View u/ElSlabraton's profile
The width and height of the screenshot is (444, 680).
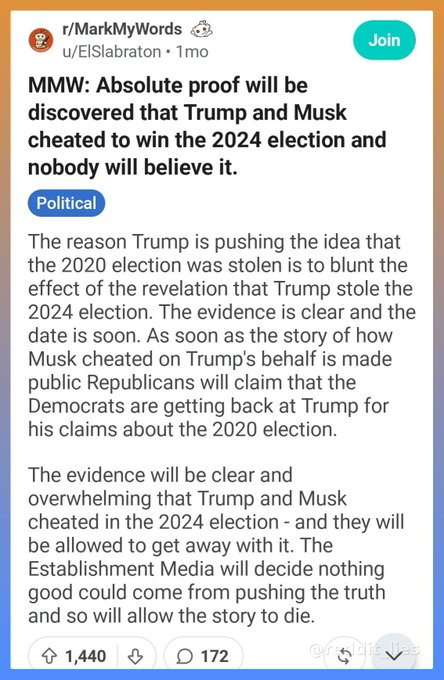[111, 52]
